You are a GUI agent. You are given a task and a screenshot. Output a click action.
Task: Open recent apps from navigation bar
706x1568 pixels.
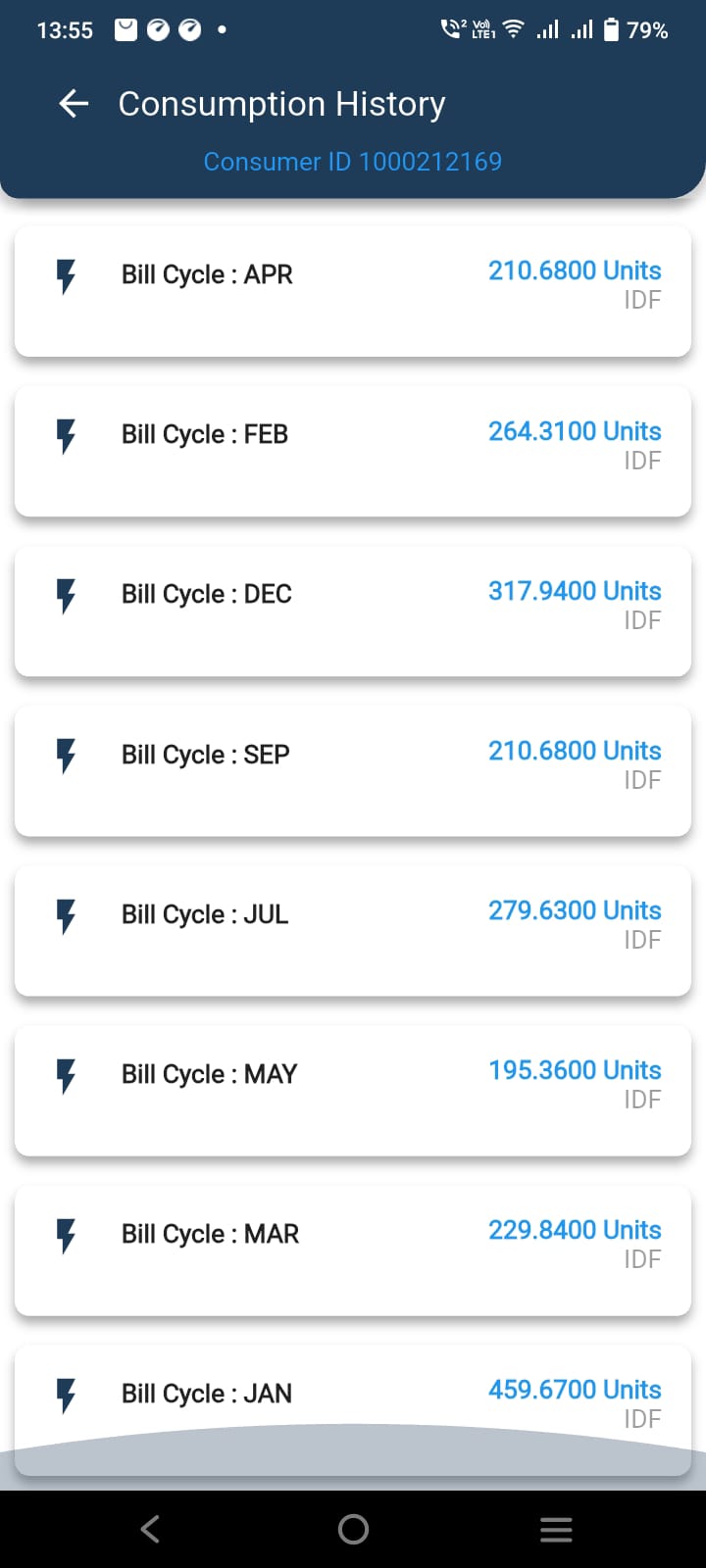click(556, 1529)
